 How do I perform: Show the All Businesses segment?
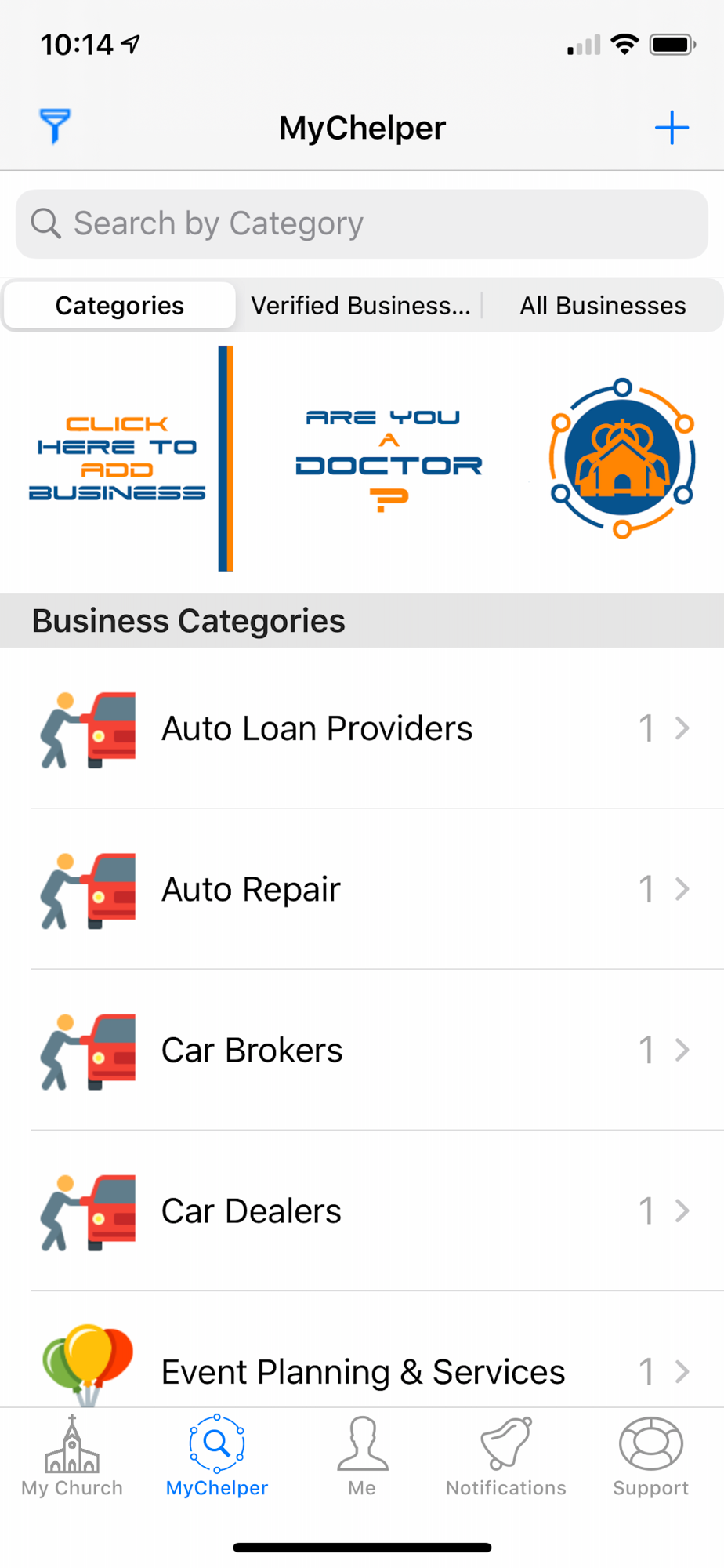603,306
